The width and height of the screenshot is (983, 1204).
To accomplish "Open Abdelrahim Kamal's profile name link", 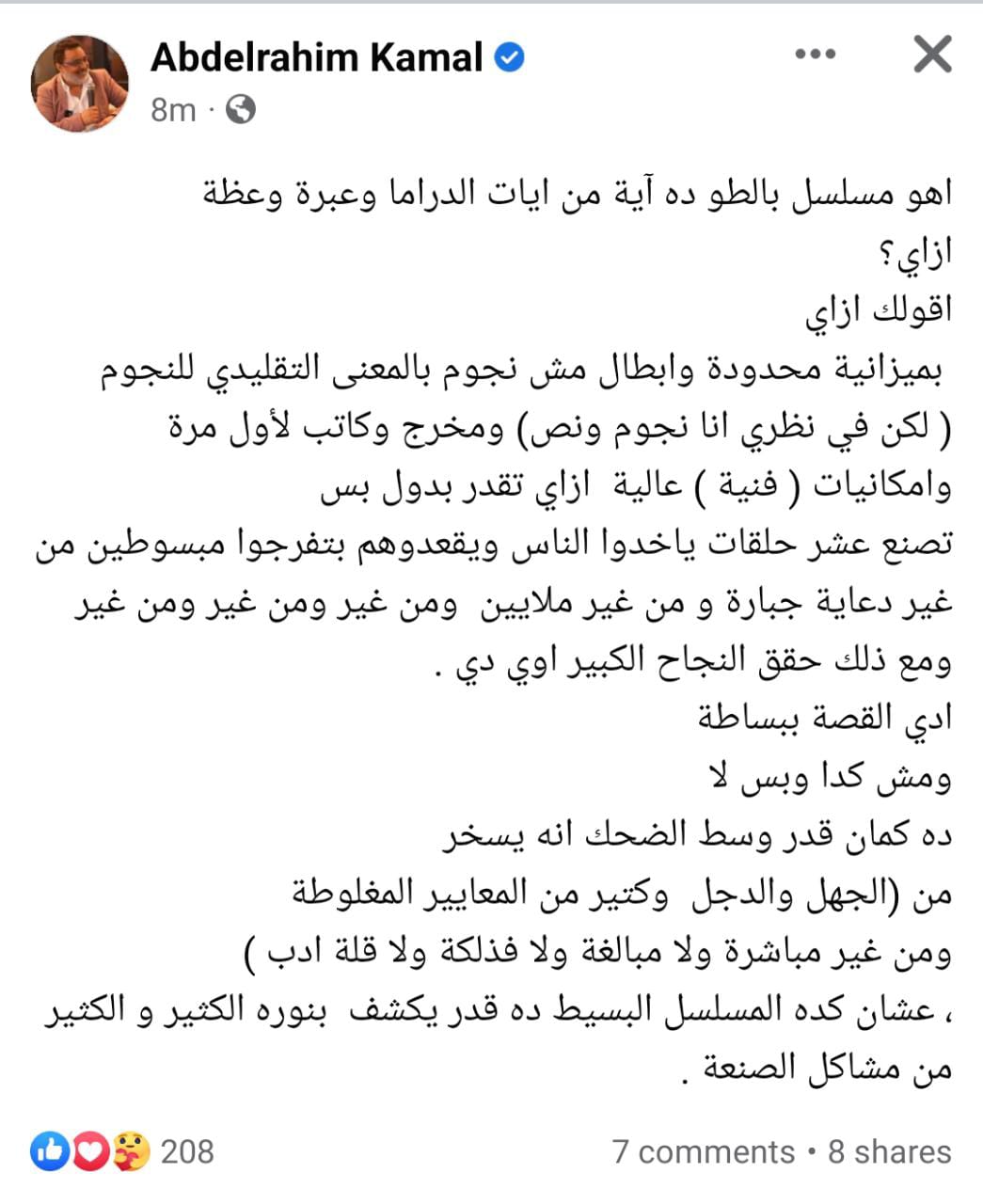I will coord(317,58).
